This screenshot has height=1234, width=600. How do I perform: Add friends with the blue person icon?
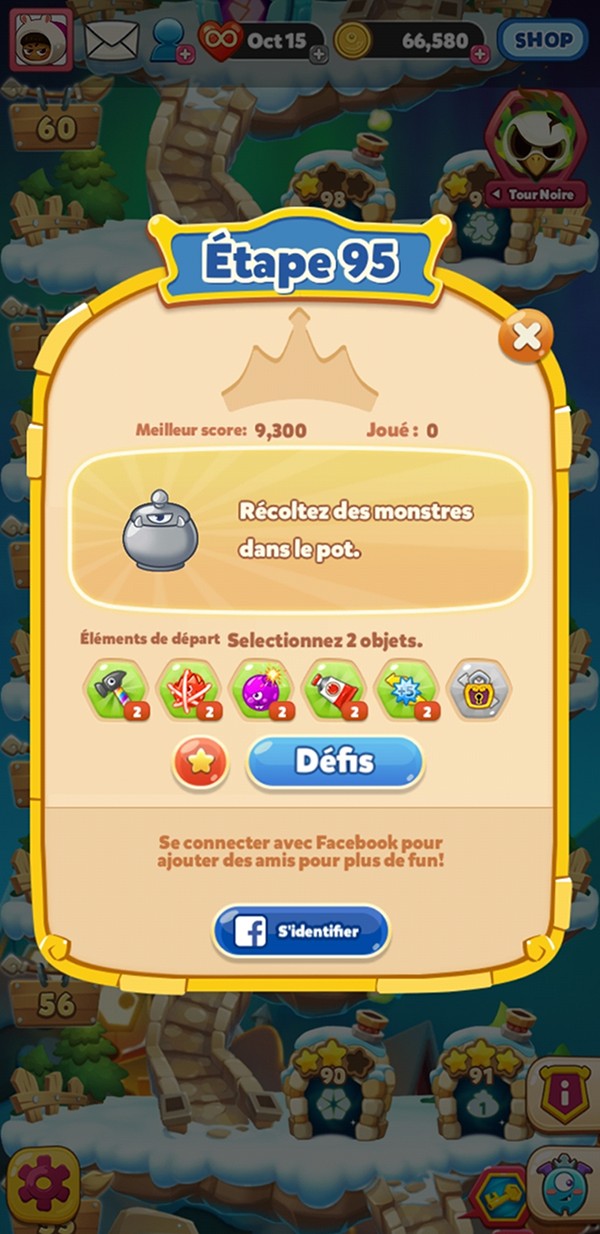(x=171, y=42)
